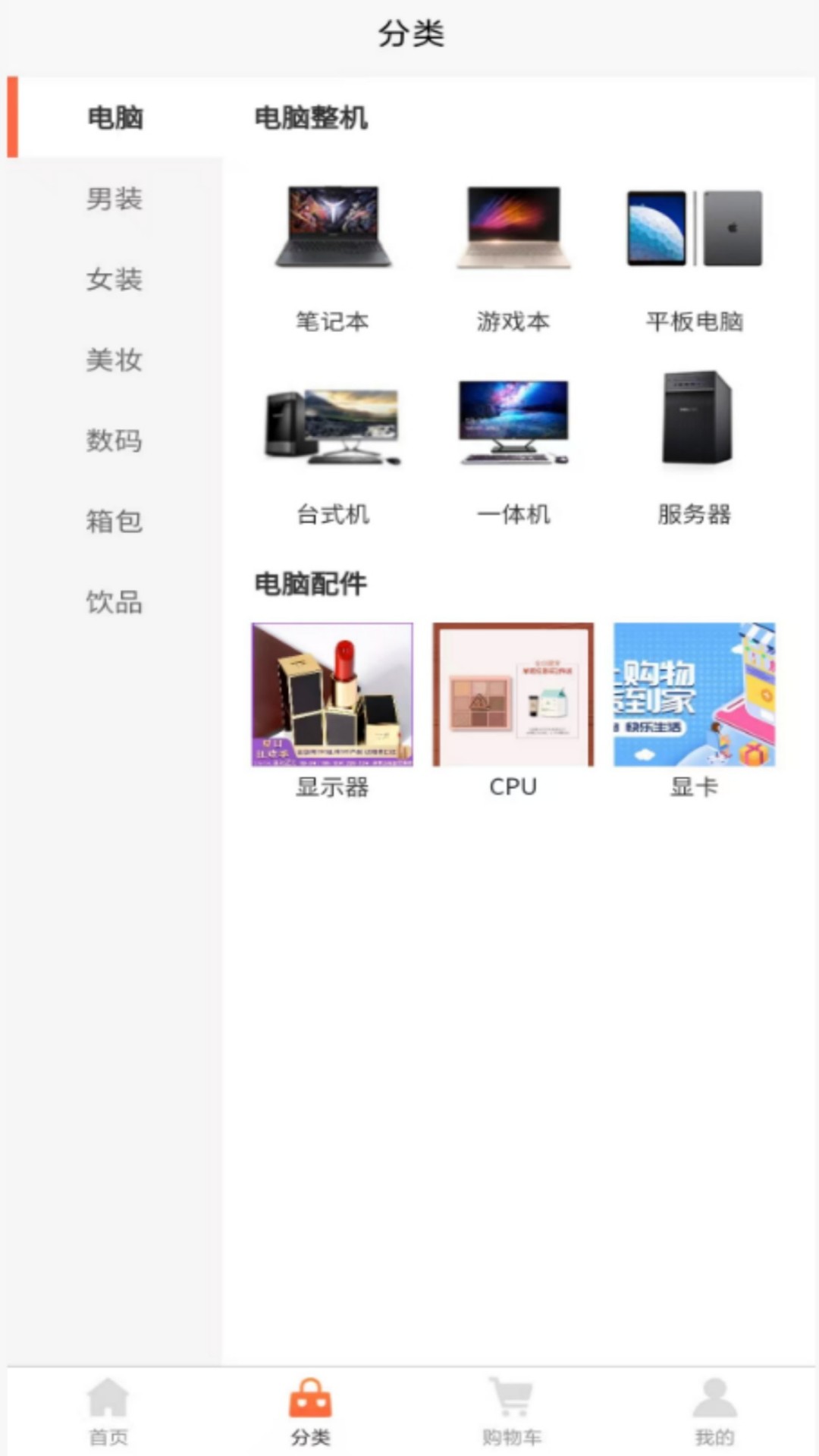Click the 电脑整机 section header

pyautogui.click(x=313, y=118)
